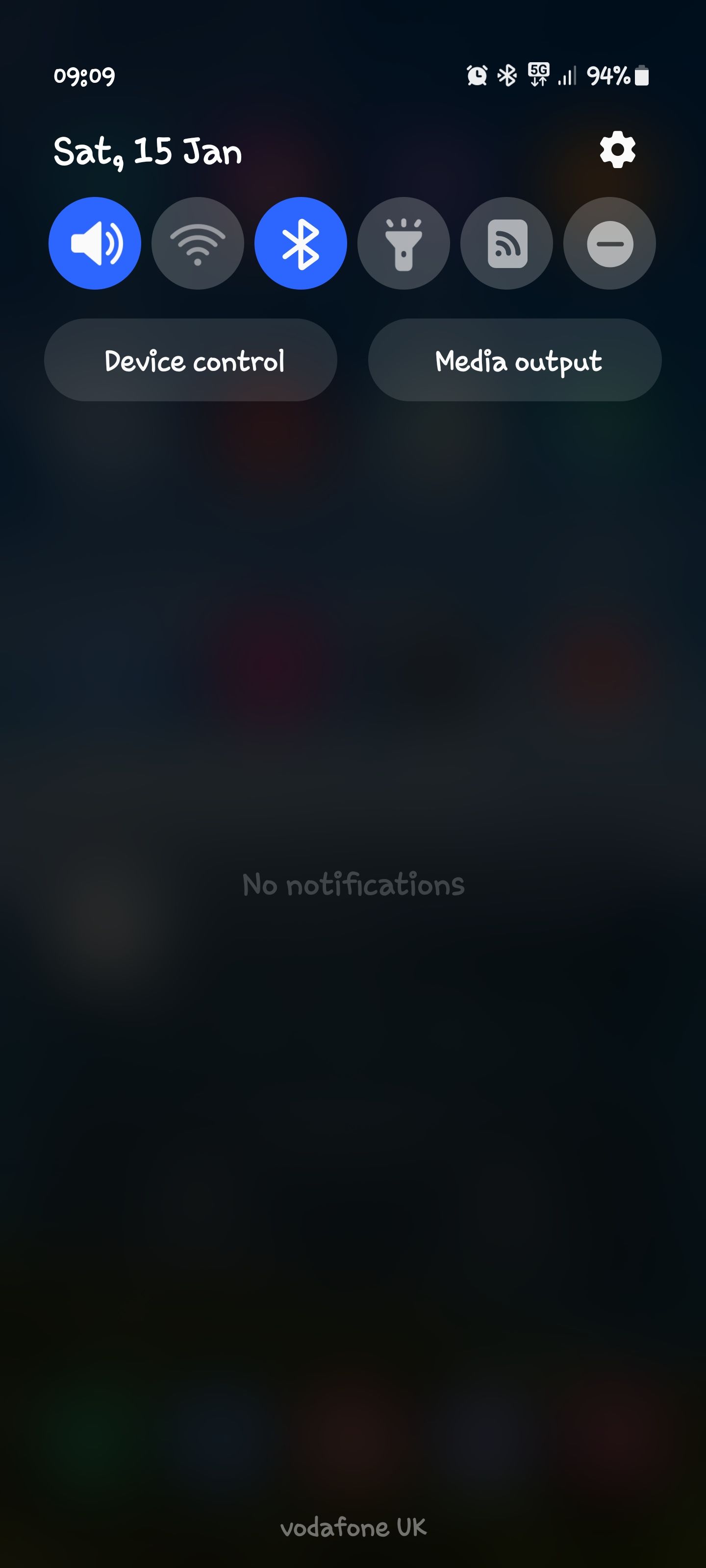Open Device control
706x1568 pixels.
[x=191, y=360]
